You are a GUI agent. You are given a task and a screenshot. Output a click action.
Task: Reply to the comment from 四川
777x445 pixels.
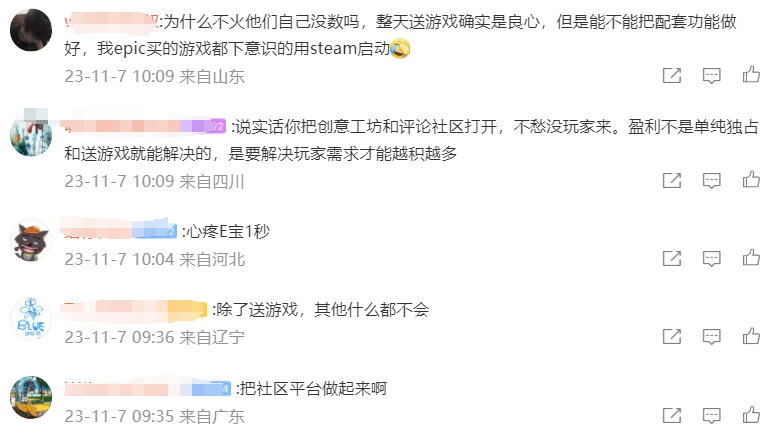pos(711,181)
